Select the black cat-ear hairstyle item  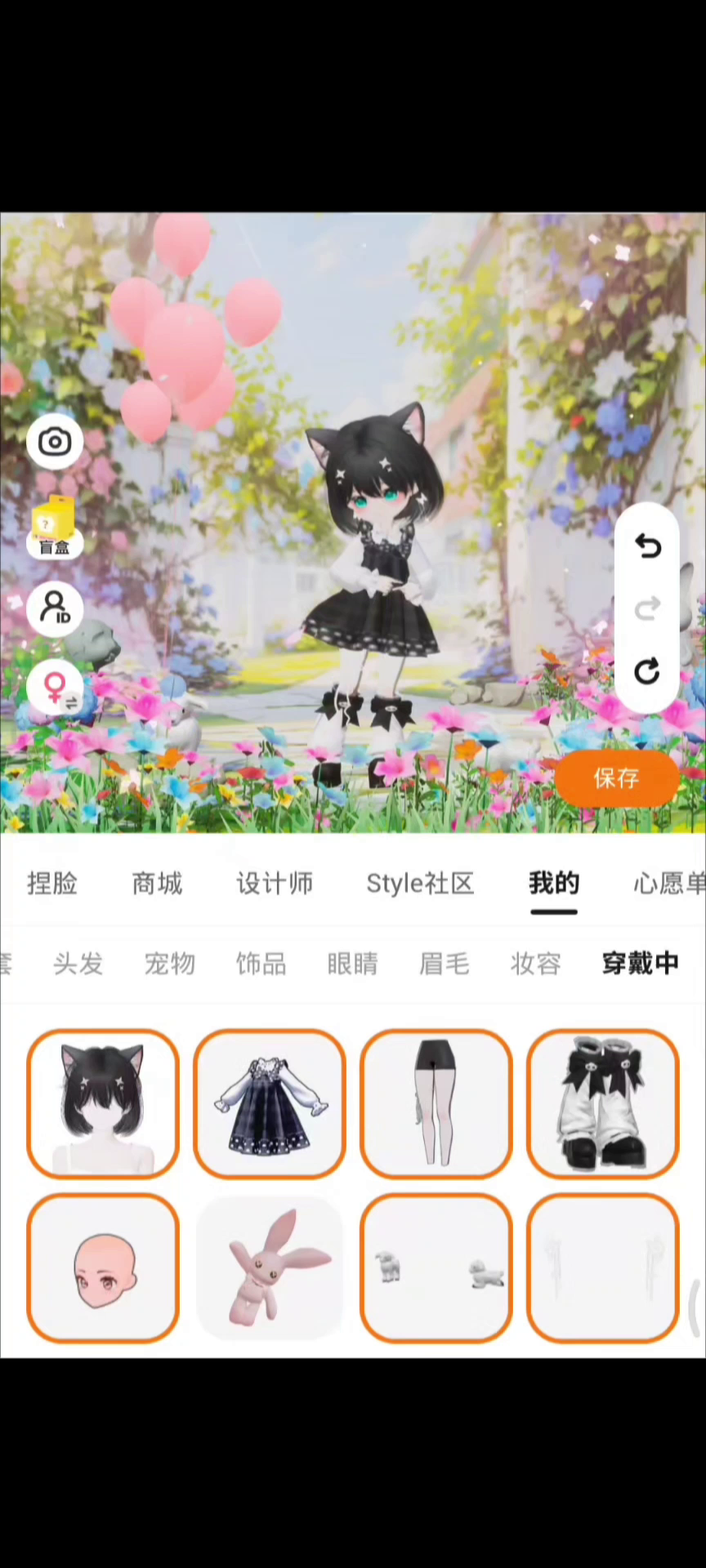[x=103, y=1103]
